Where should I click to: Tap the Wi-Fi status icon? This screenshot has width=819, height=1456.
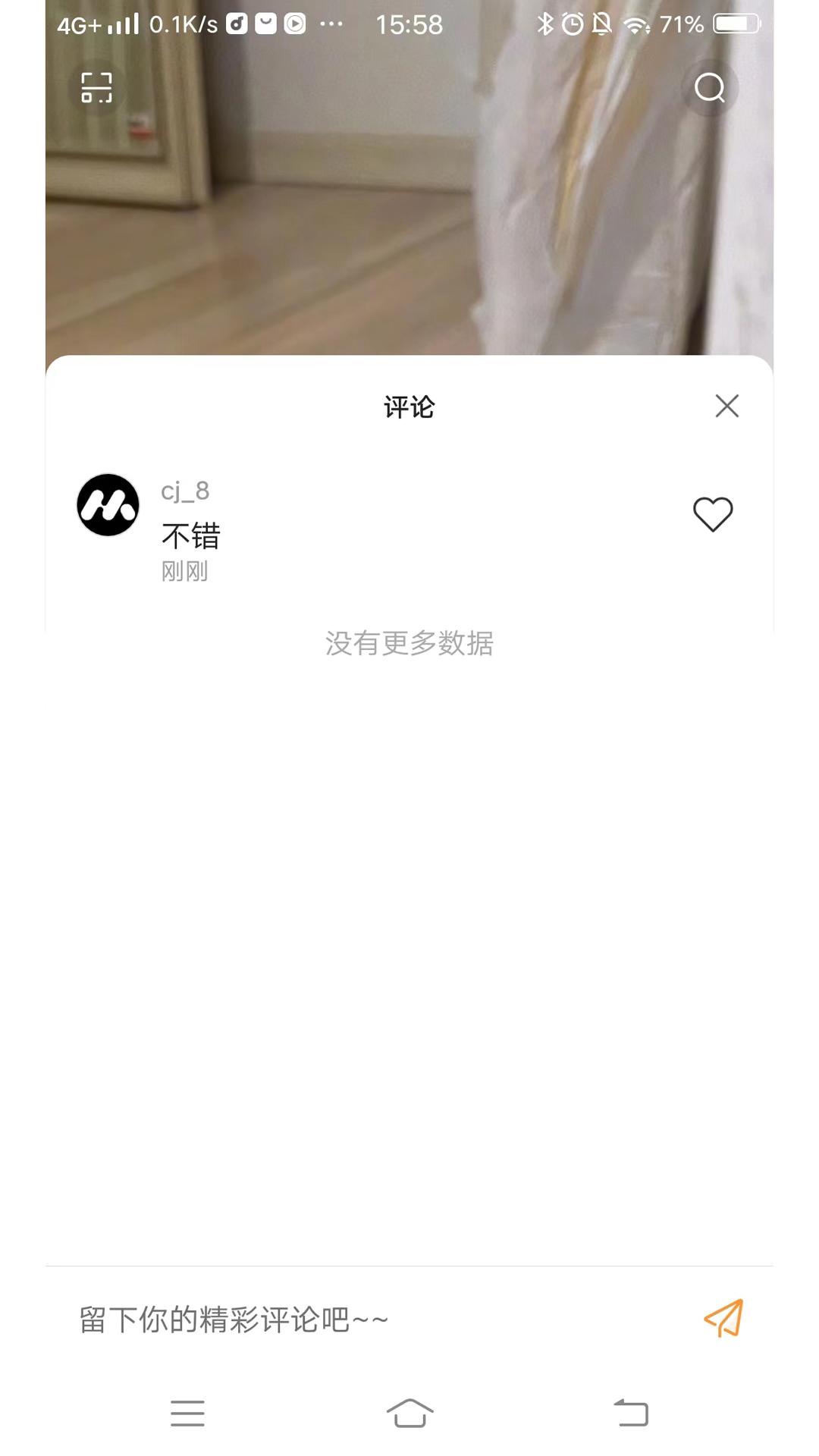point(635,23)
